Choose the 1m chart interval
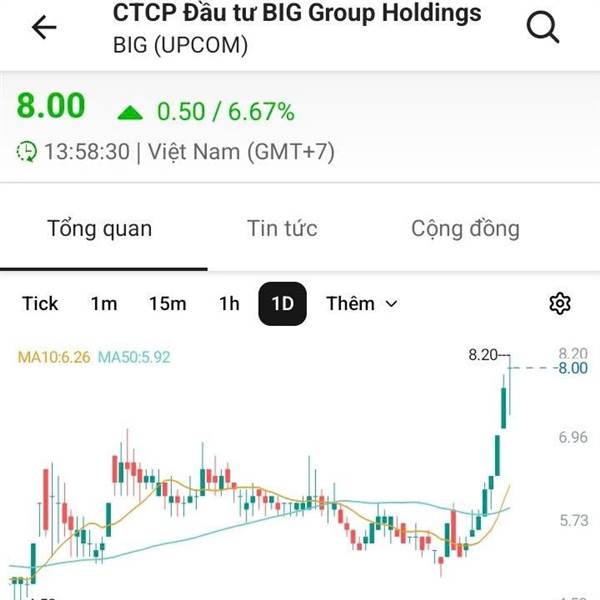 click(104, 304)
